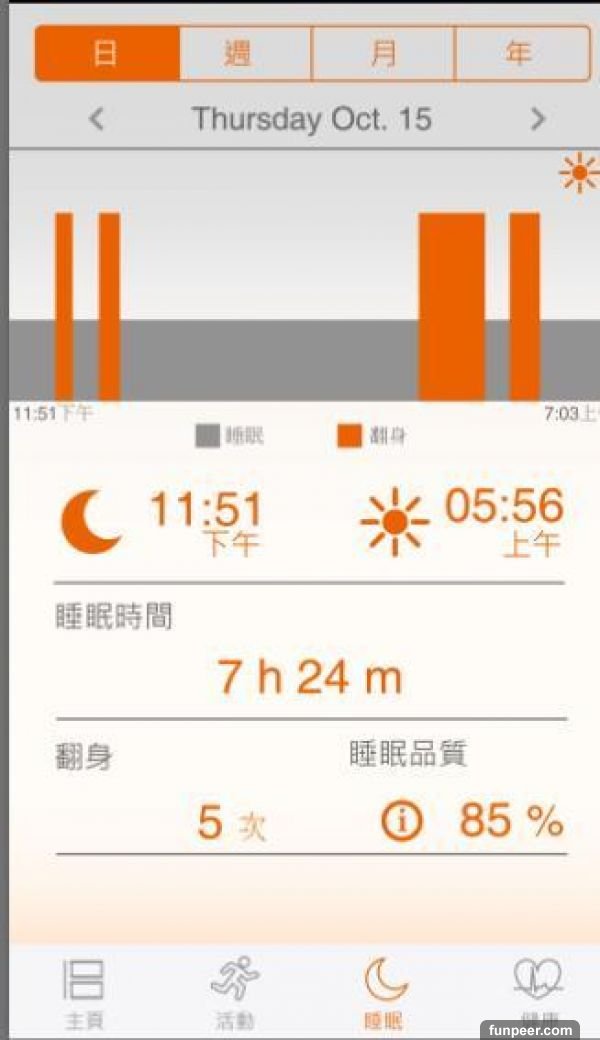
Task: Open the heart health tab
Action: [537, 985]
